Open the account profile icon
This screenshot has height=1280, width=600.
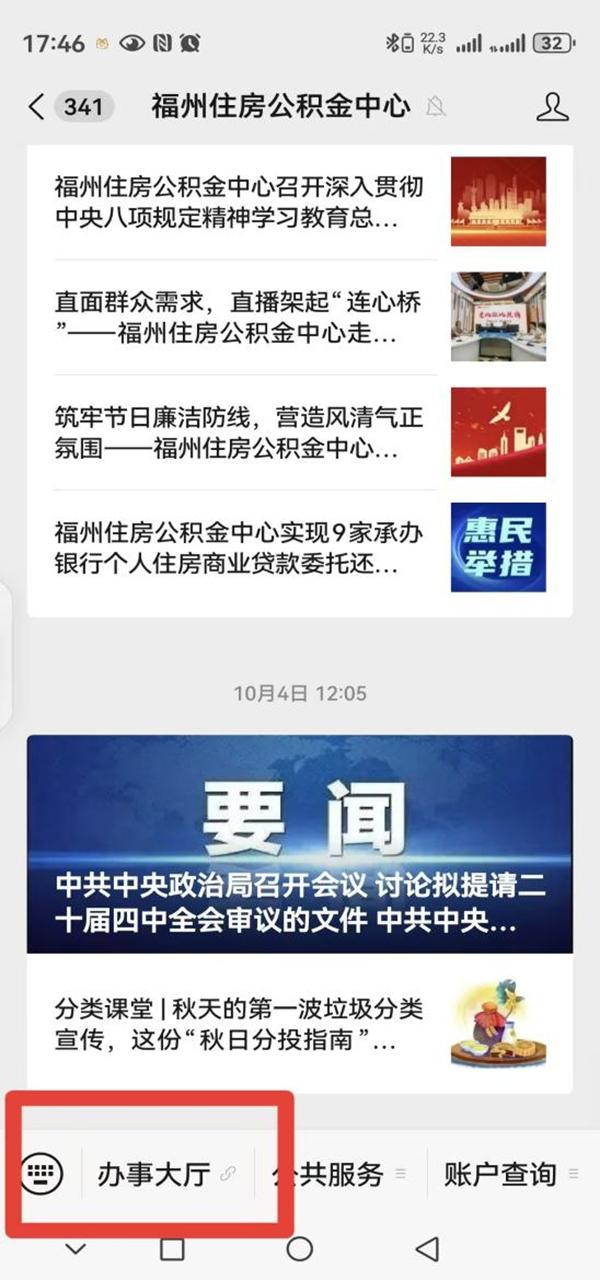(552, 106)
